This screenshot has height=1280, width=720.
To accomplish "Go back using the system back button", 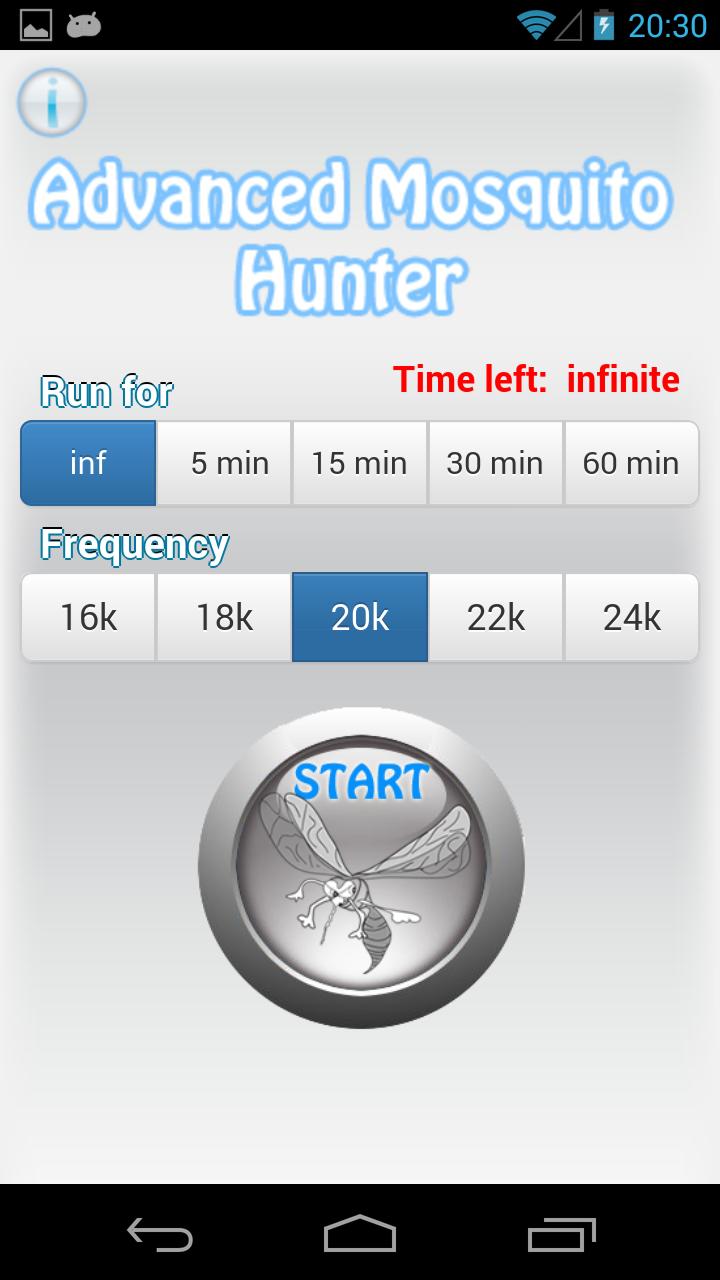I will click(160, 1234).
